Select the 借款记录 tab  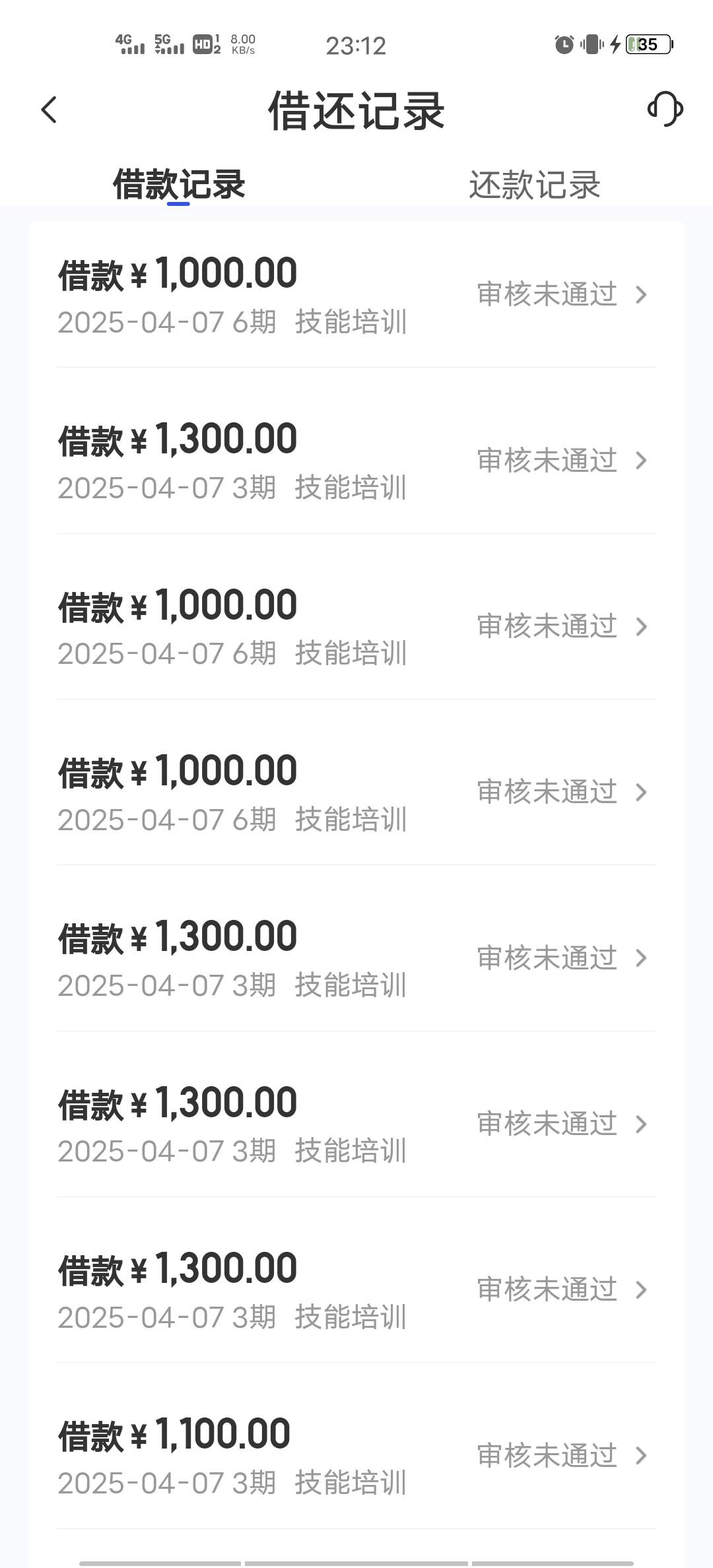point(179,184)
